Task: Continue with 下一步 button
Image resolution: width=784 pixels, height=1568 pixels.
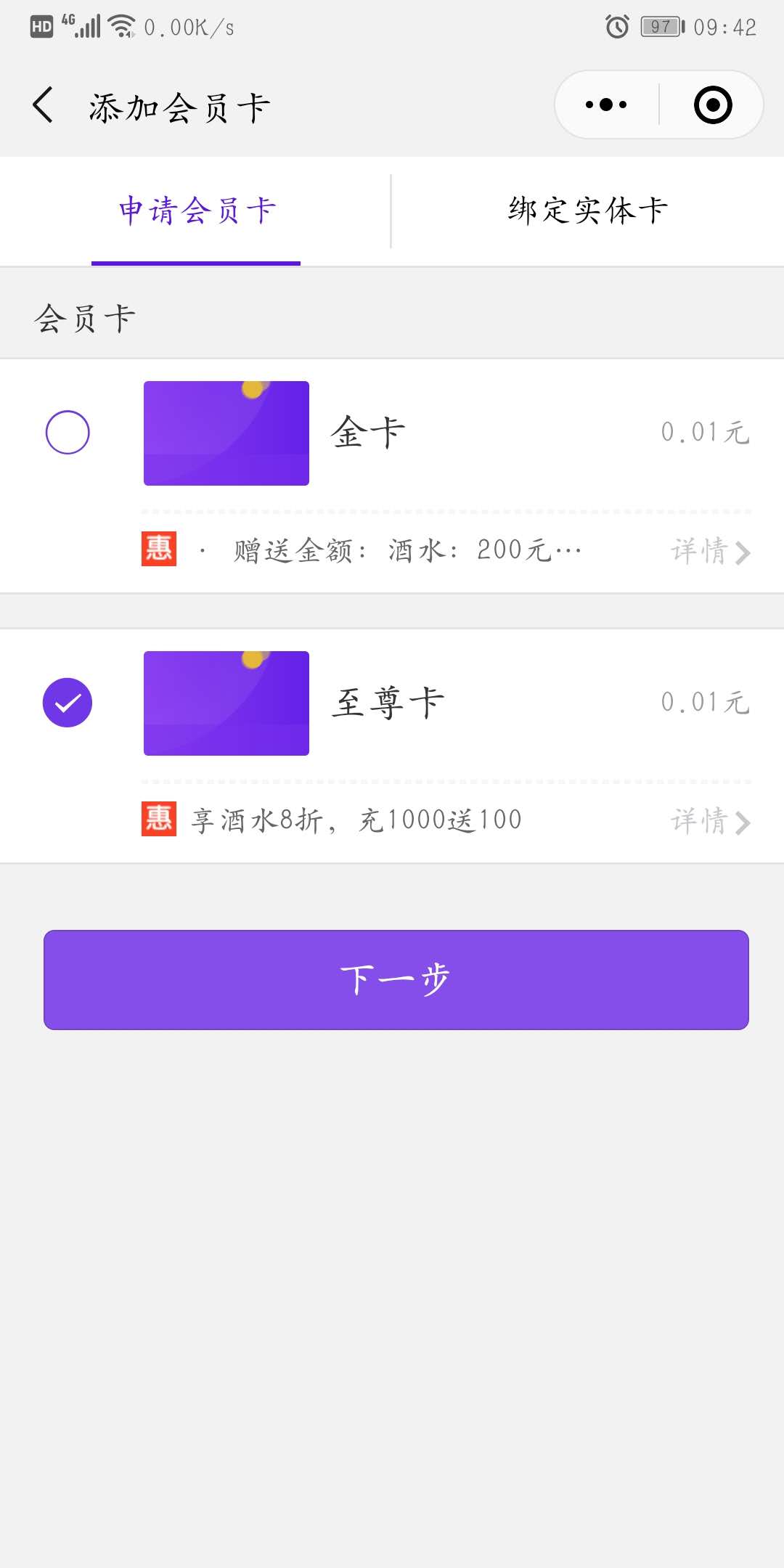Action: tap(396, 980)
